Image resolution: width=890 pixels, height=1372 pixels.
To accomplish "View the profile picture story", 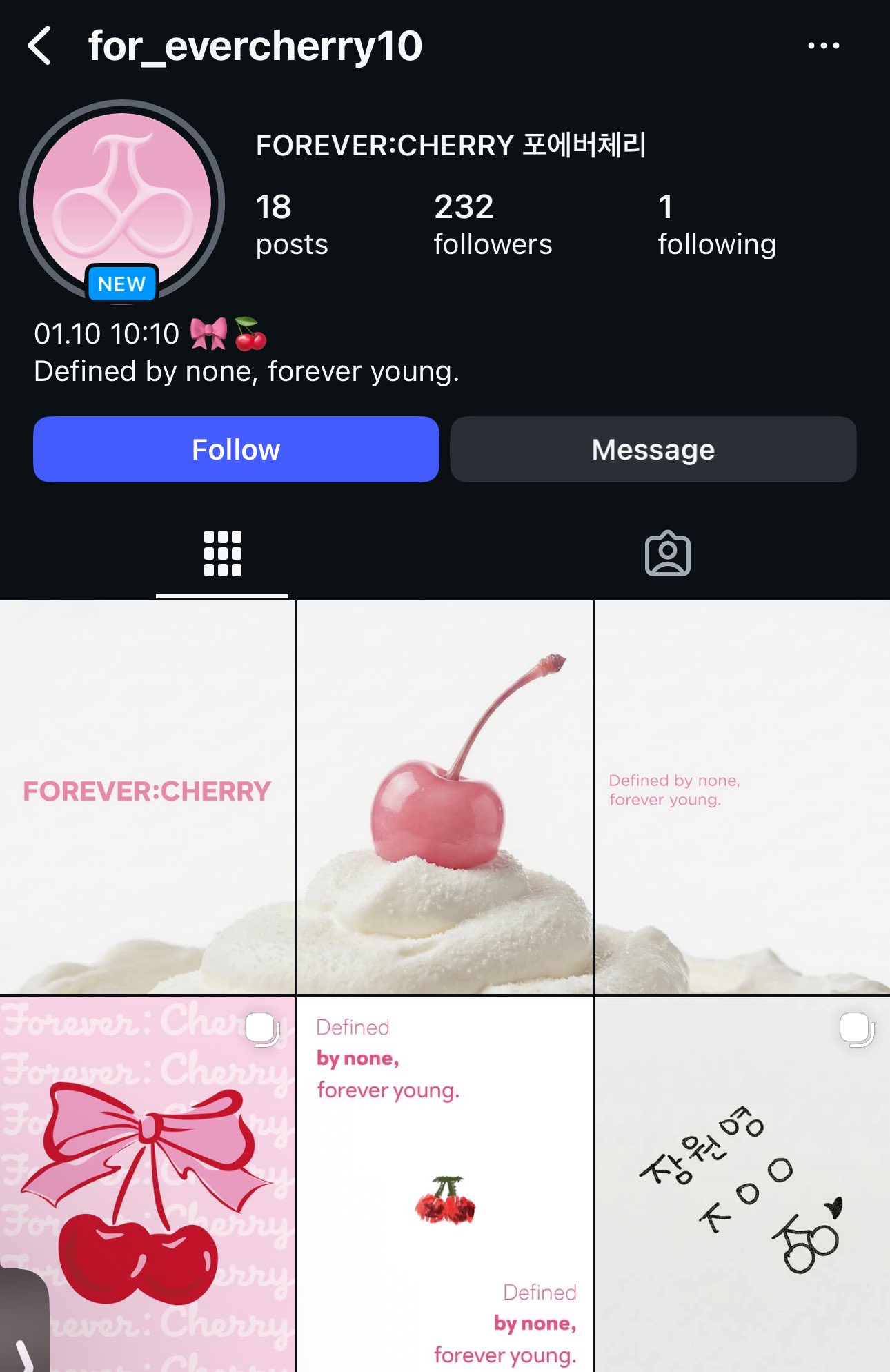I will pyautogui.click(x=122, y=202).
